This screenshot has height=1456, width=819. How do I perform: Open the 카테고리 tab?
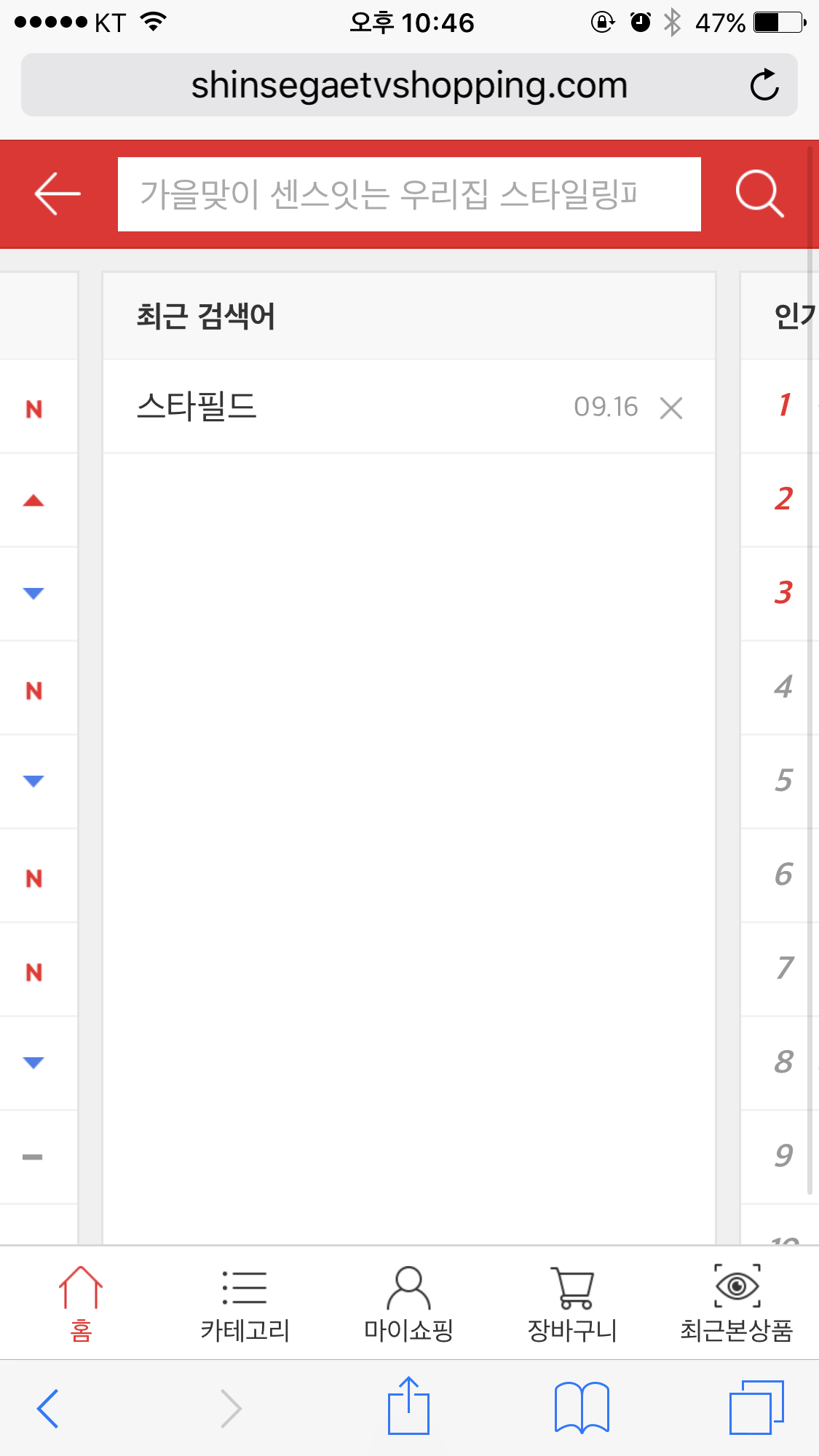pos(245,1302)
